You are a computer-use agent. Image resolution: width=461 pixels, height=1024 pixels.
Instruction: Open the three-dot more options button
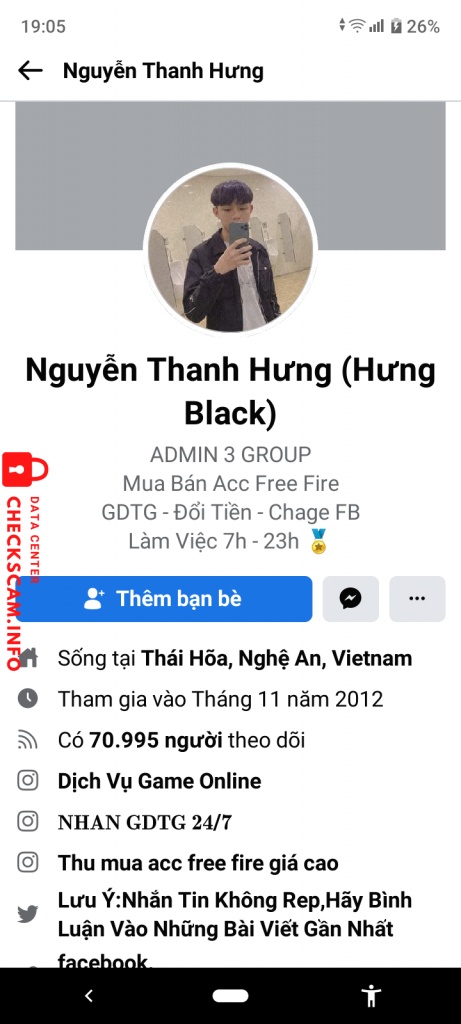(417, 599)
